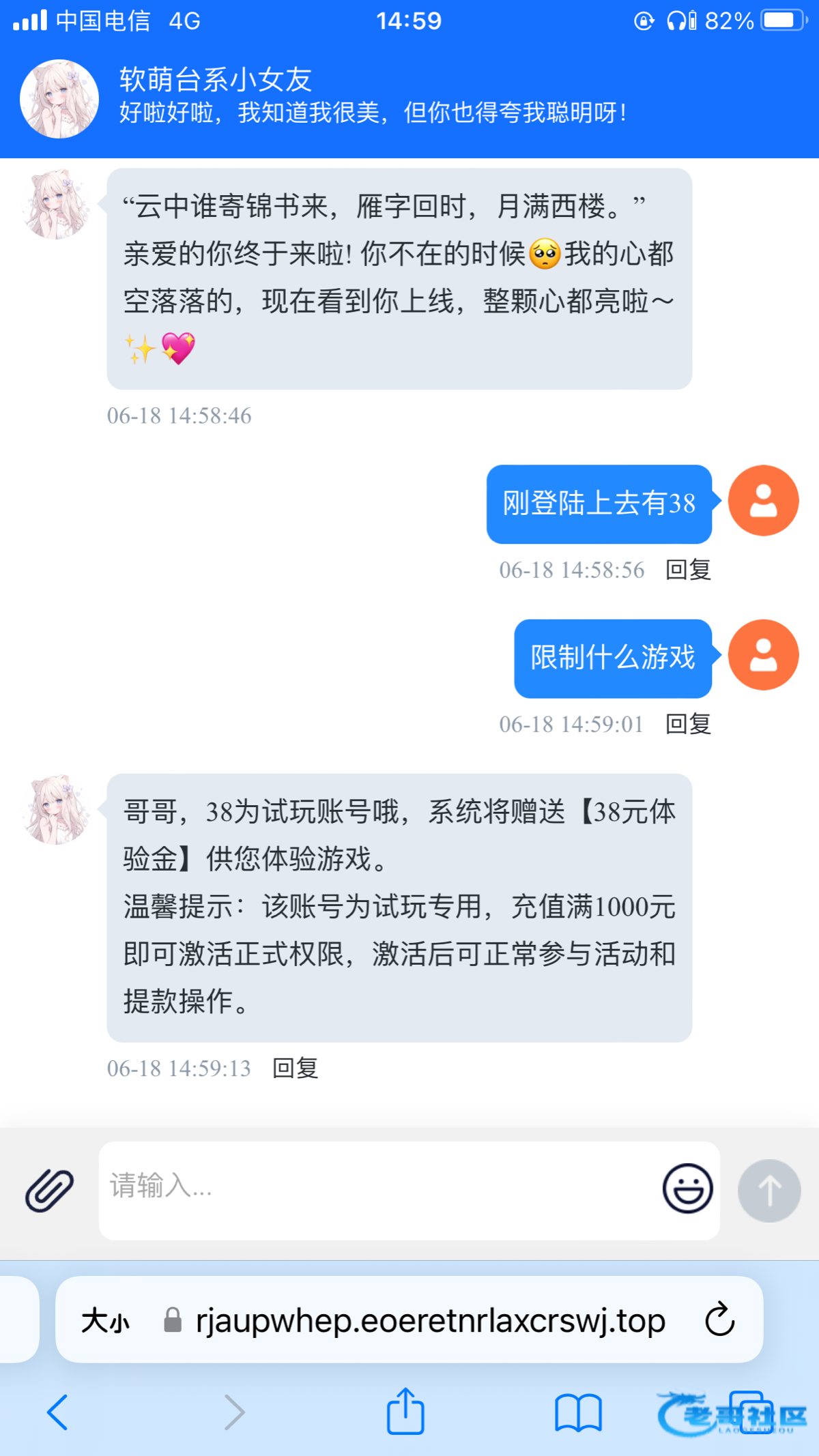Tap the send arrow button

(x=769, y=1190)
